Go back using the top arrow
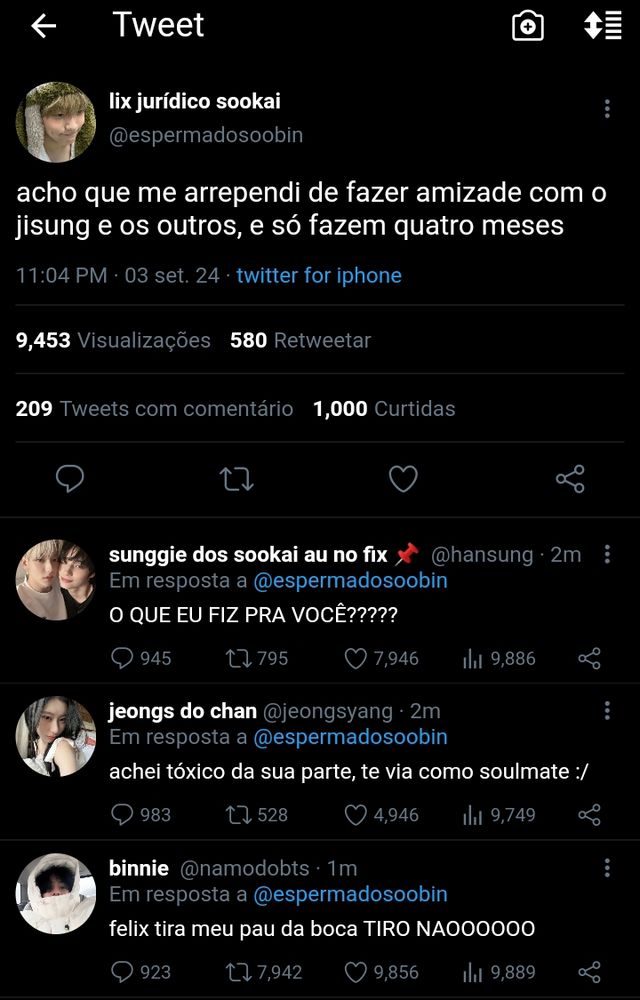This screenshot has height=1000, width=640. 43,27
